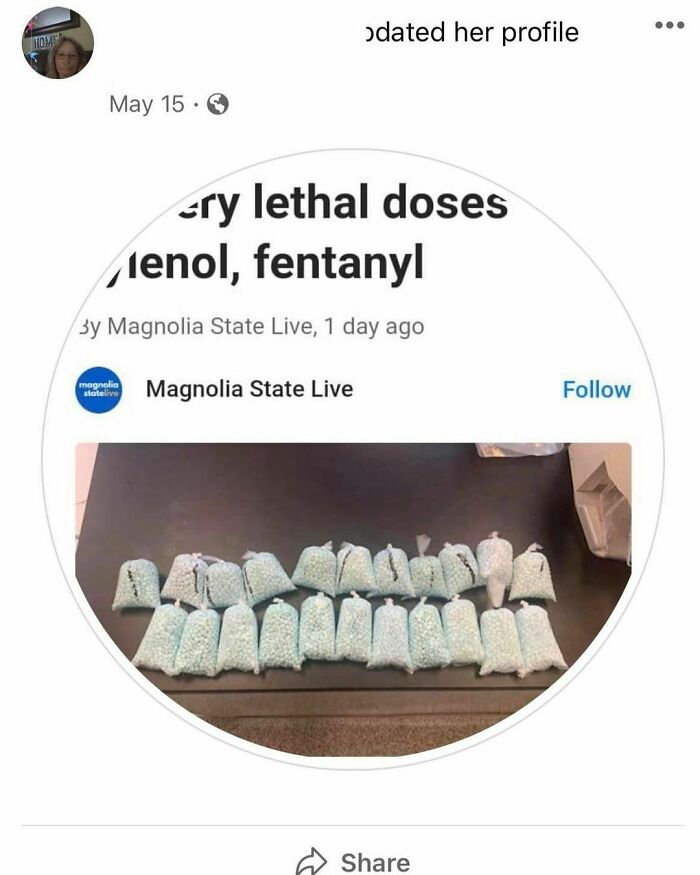Open the poster's profile avatar

58,43
